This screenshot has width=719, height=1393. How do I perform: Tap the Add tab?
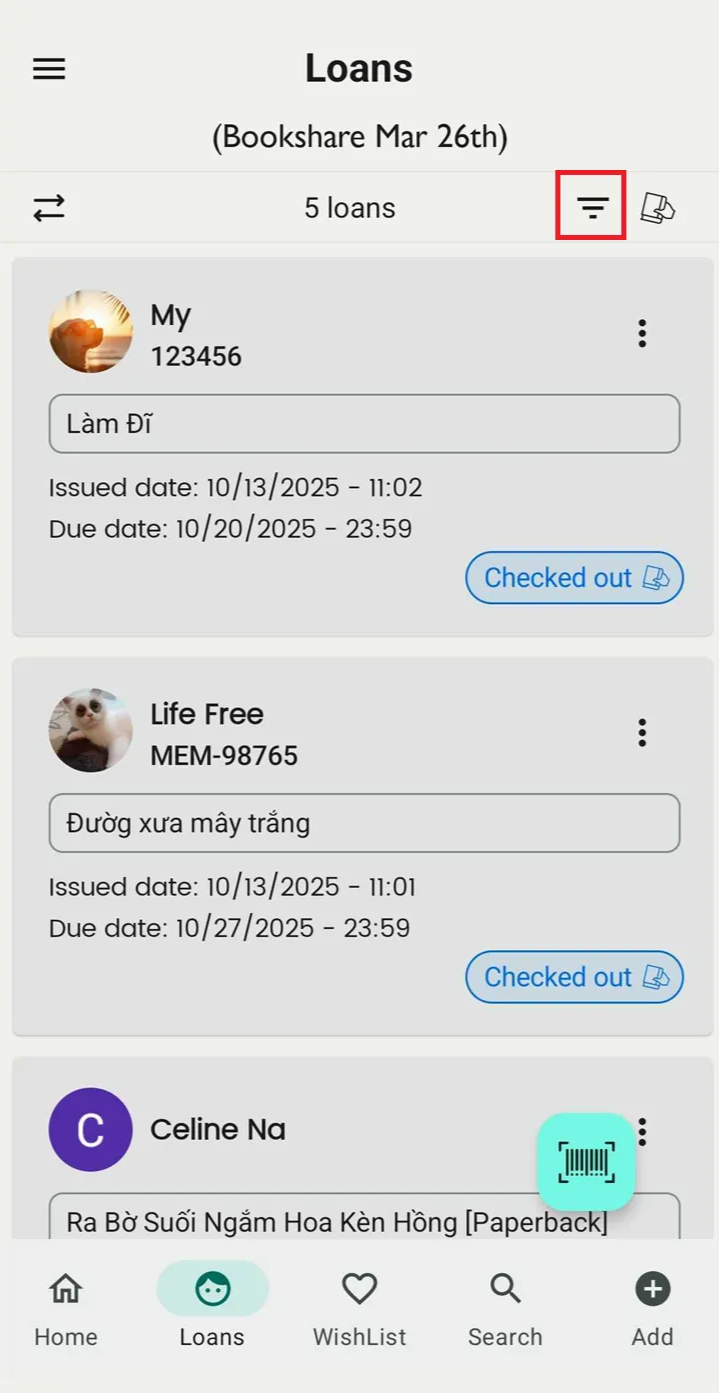pyautogui.click(x=652, y=1309)
